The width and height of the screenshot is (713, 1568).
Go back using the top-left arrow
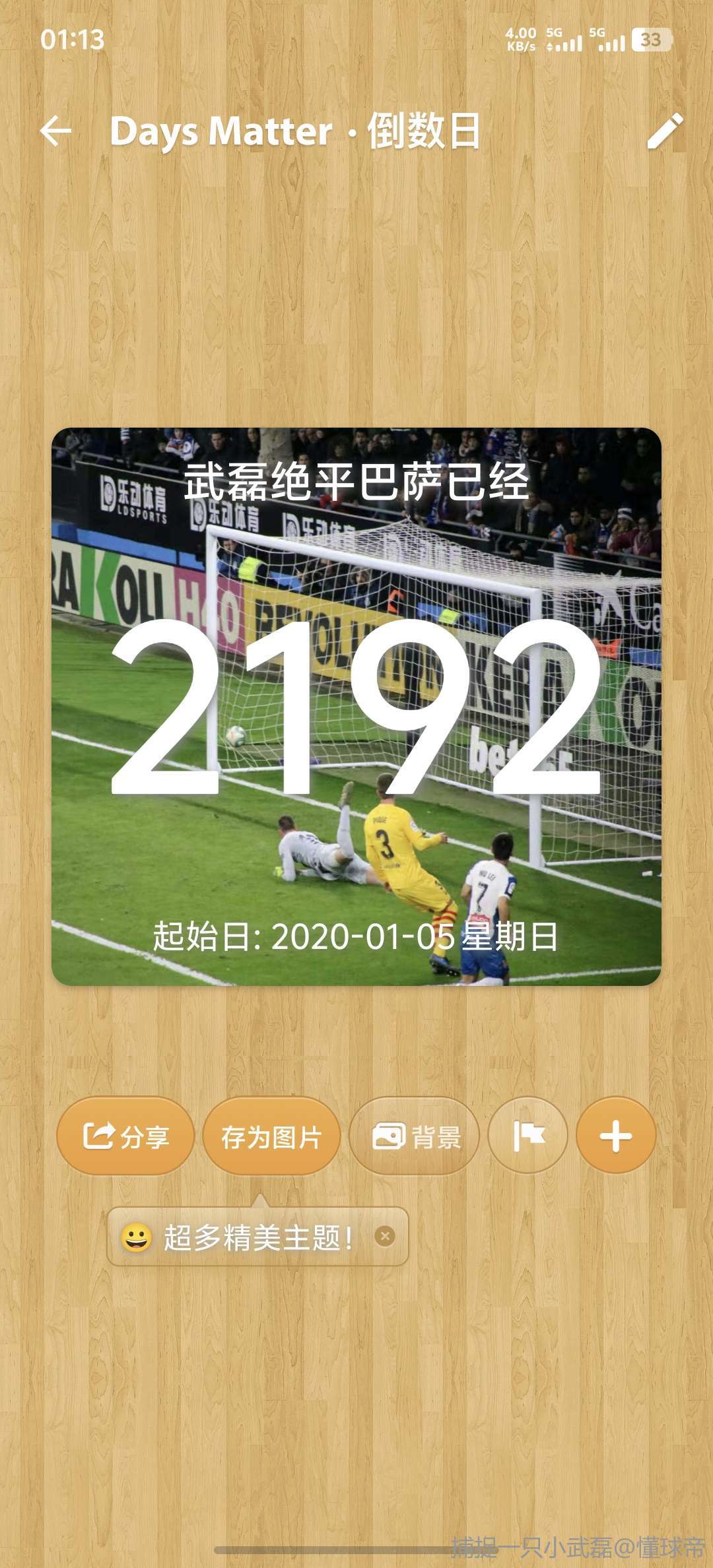56,131
